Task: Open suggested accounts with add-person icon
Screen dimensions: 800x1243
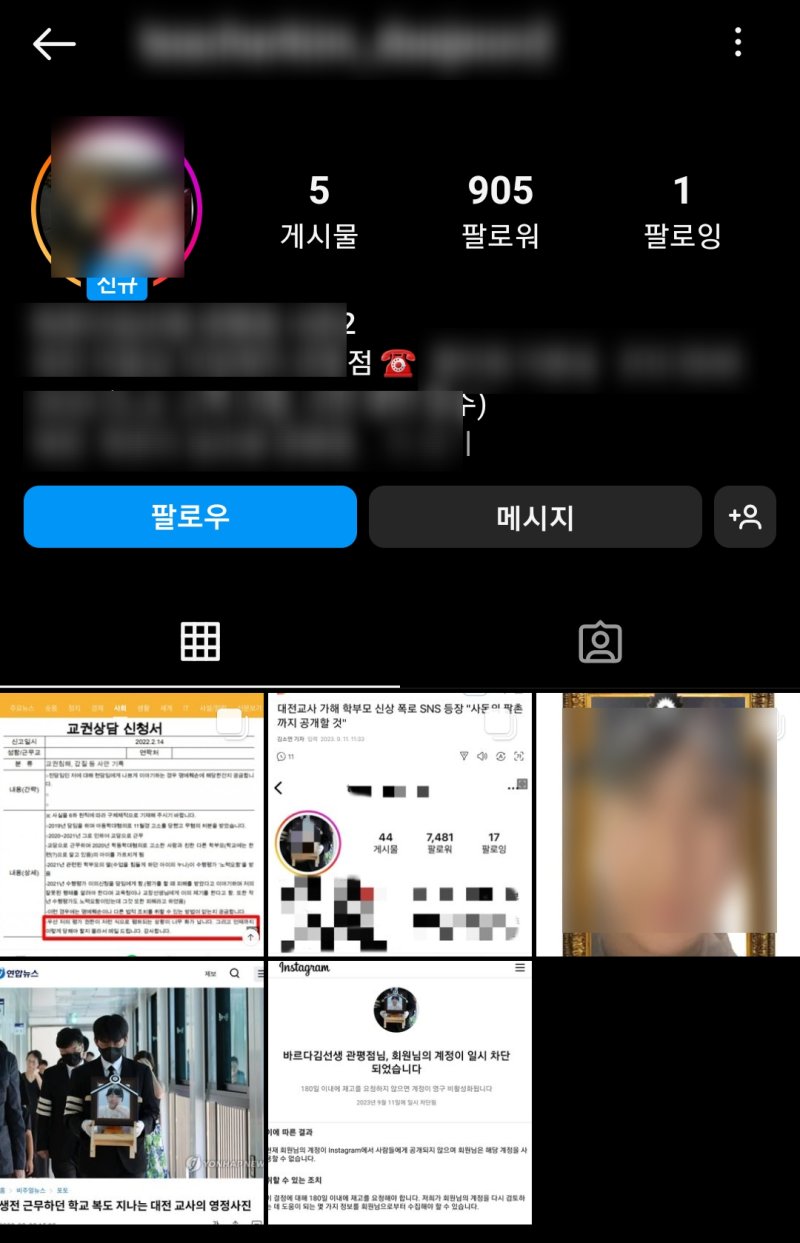Action: (x=745, y=517)
